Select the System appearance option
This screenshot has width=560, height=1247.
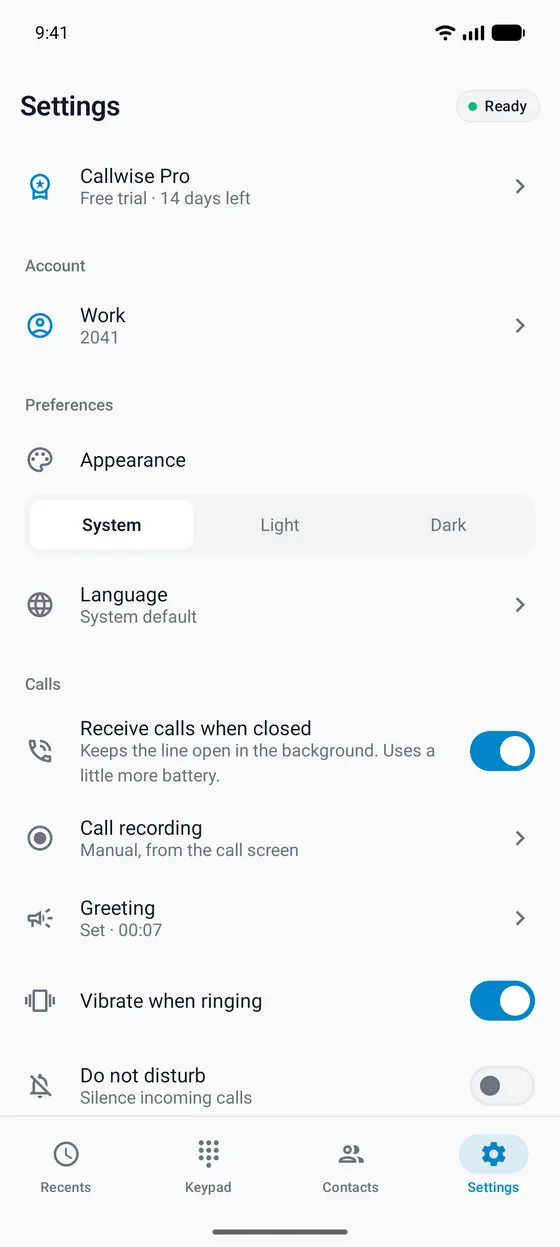tap(111, 525)
